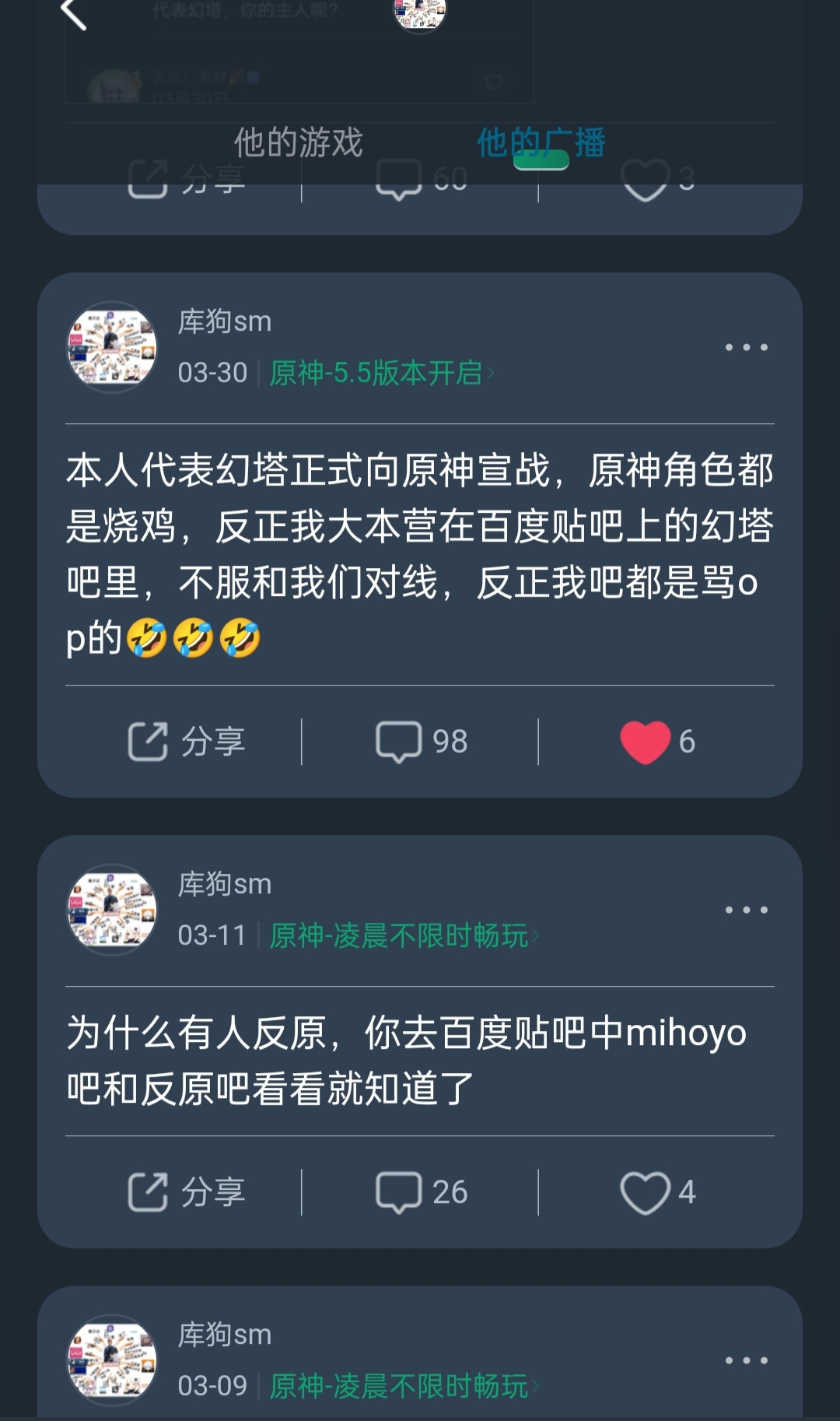Open the 03-30 post text about 原神宣战
This screenshot has height=1421, width=840.
pos(420,554)
